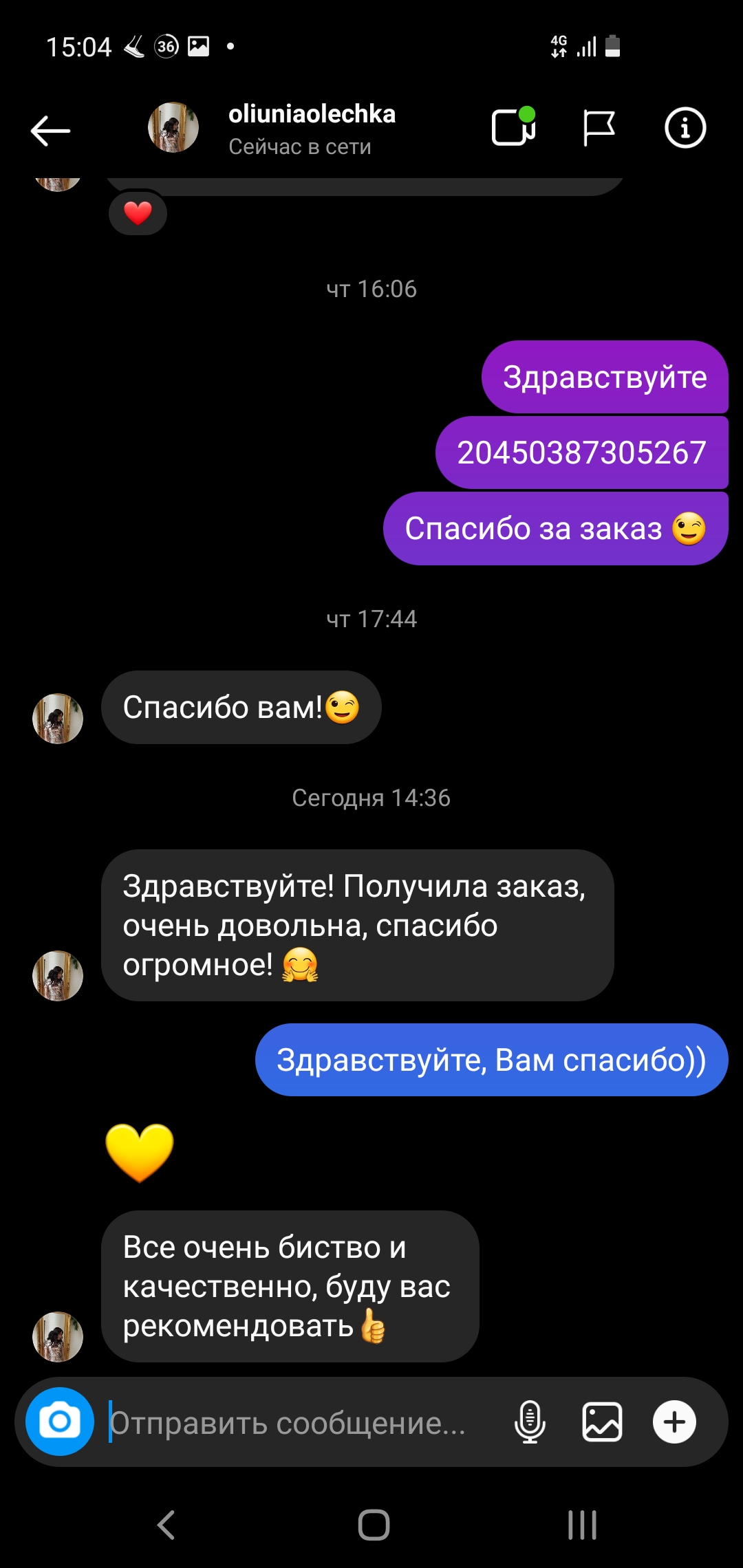Go back using the top-left arrow

click(x=50, y=131)
